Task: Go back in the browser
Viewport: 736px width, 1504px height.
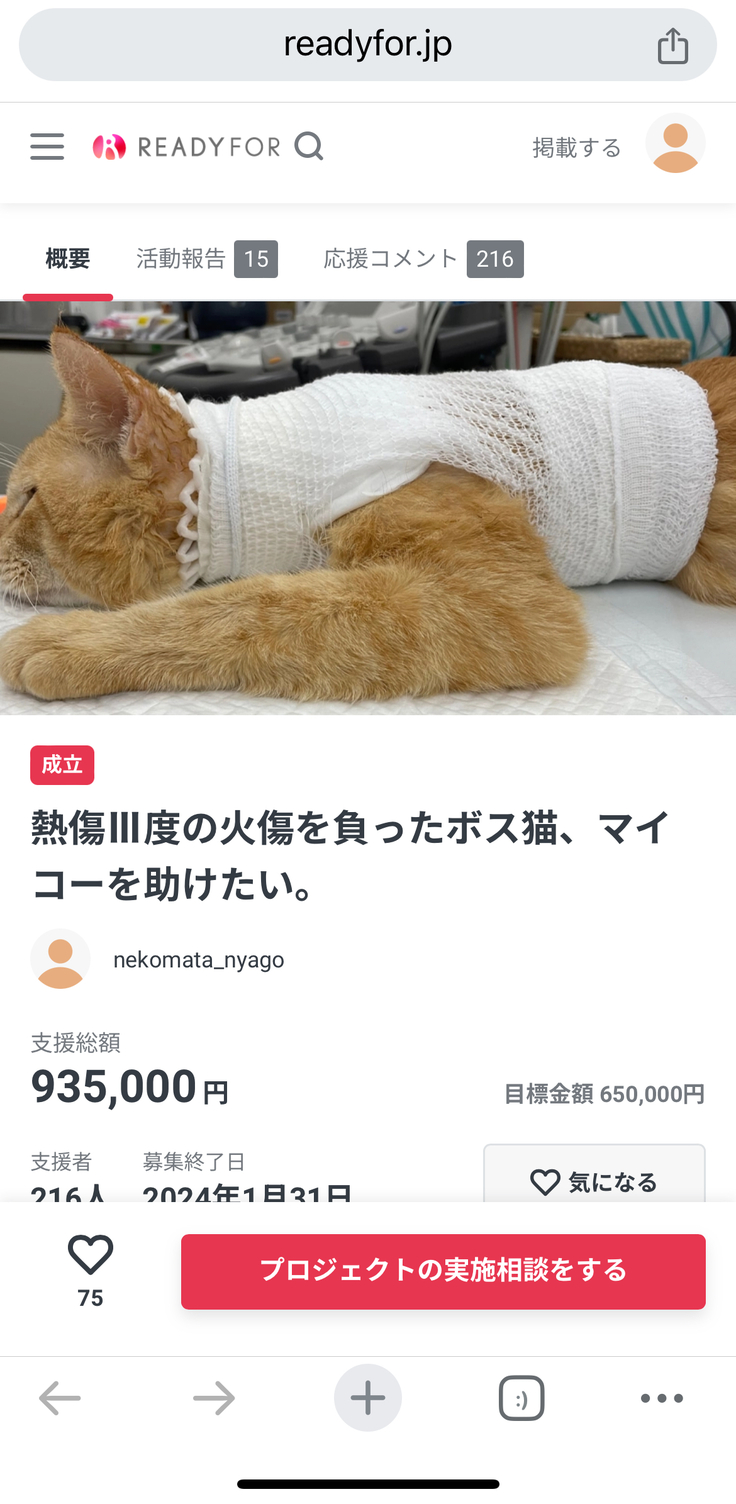Action: click(x=60, y=1398)
